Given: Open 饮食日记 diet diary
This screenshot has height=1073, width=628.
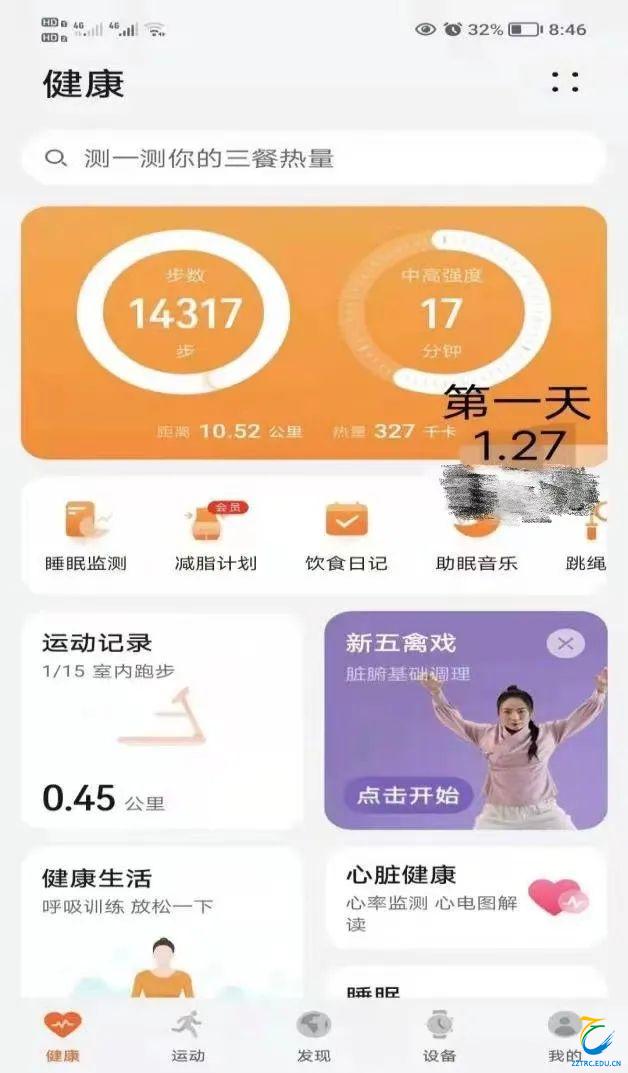Looking at the screenshot, I should 346,536.
